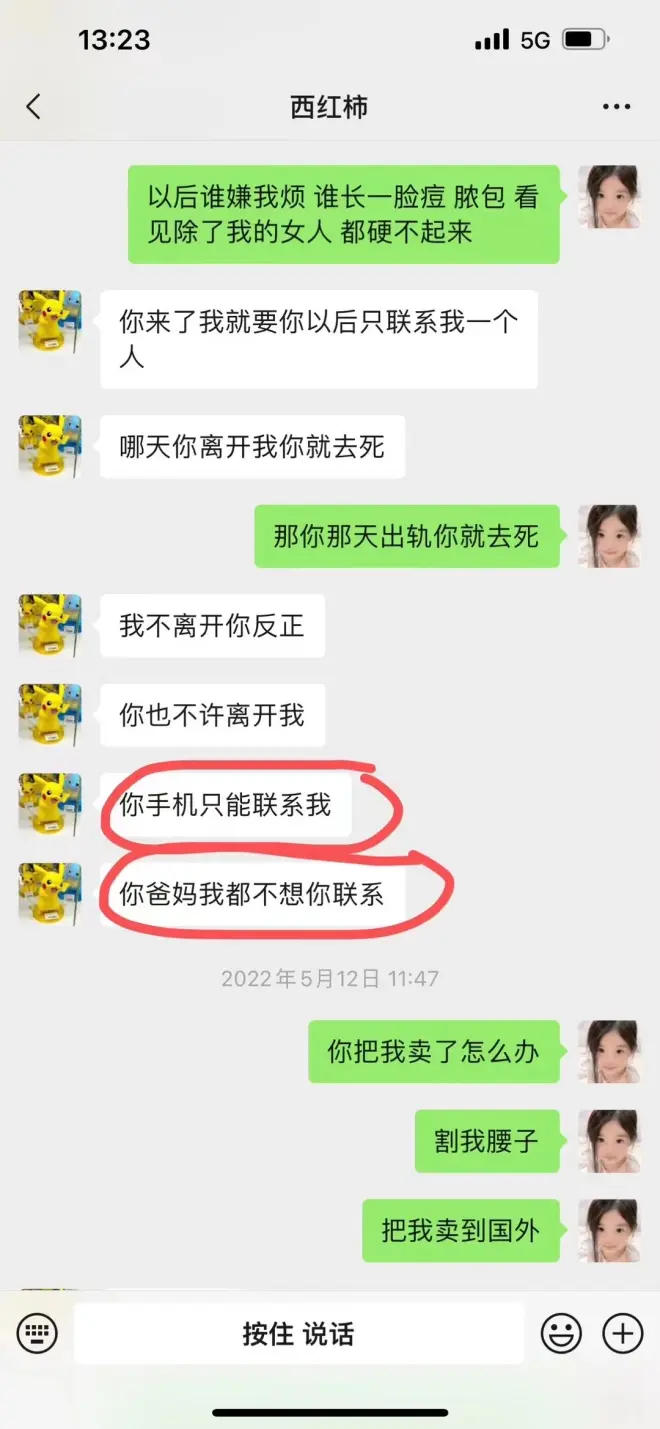The height and width of the screenshot is (1429, 660).
Task: Open the emoji sticker panel
Action: click(x=561, y=1333)
